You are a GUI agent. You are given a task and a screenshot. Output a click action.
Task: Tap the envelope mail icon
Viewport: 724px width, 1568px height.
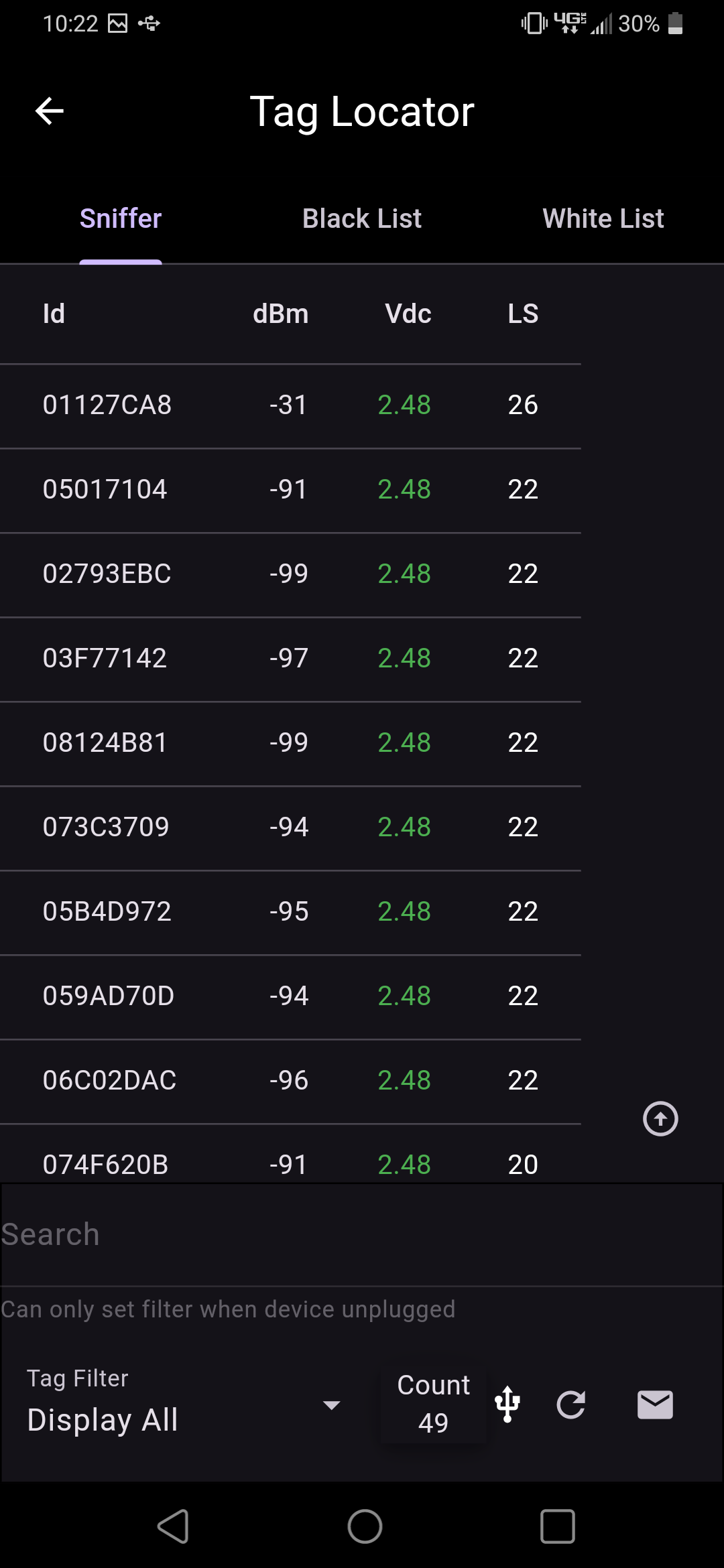[655, 1404]
